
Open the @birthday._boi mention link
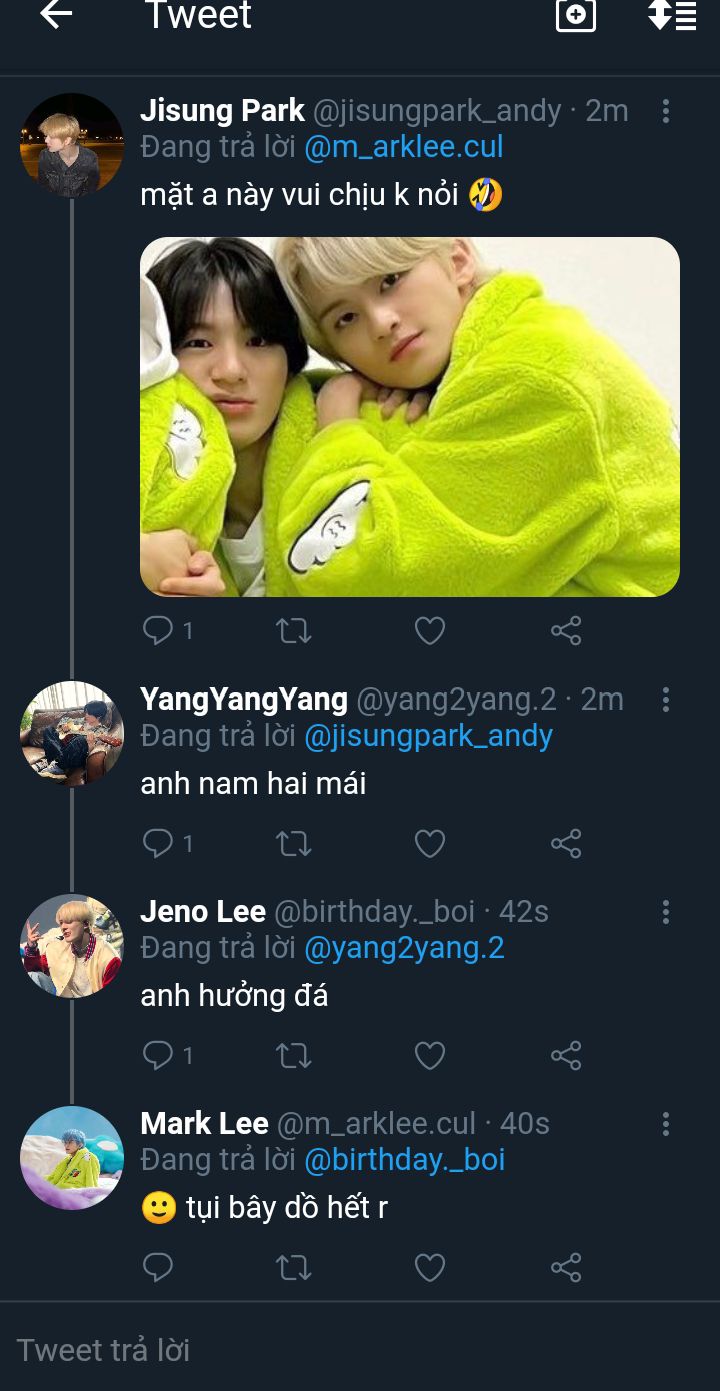(404, 1159)
